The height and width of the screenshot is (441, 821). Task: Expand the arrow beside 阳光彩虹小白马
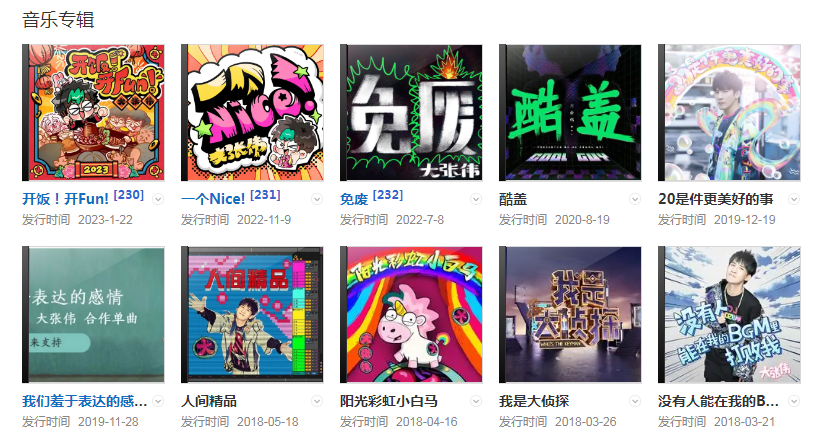pos(476,401)
